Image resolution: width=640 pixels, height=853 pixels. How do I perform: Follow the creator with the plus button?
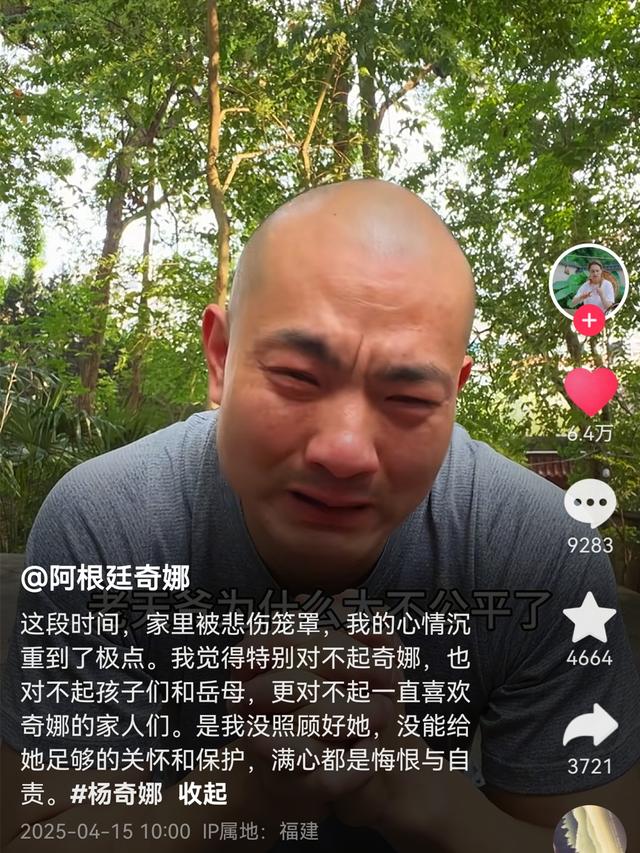pyautogui.click(x=589, y=320)
